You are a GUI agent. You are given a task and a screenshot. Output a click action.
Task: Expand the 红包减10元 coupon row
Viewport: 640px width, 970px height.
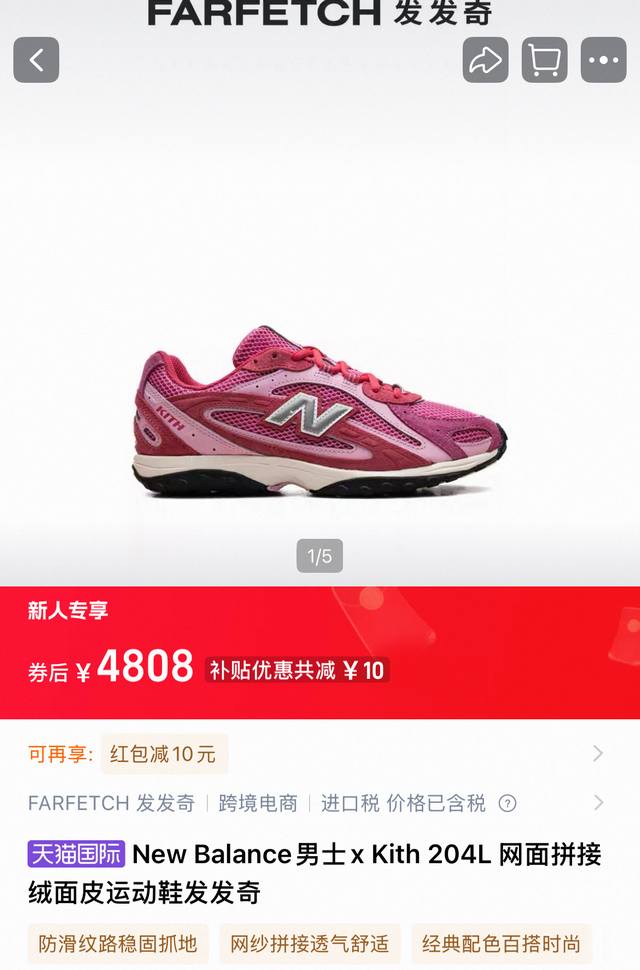(x=597, y=753)
